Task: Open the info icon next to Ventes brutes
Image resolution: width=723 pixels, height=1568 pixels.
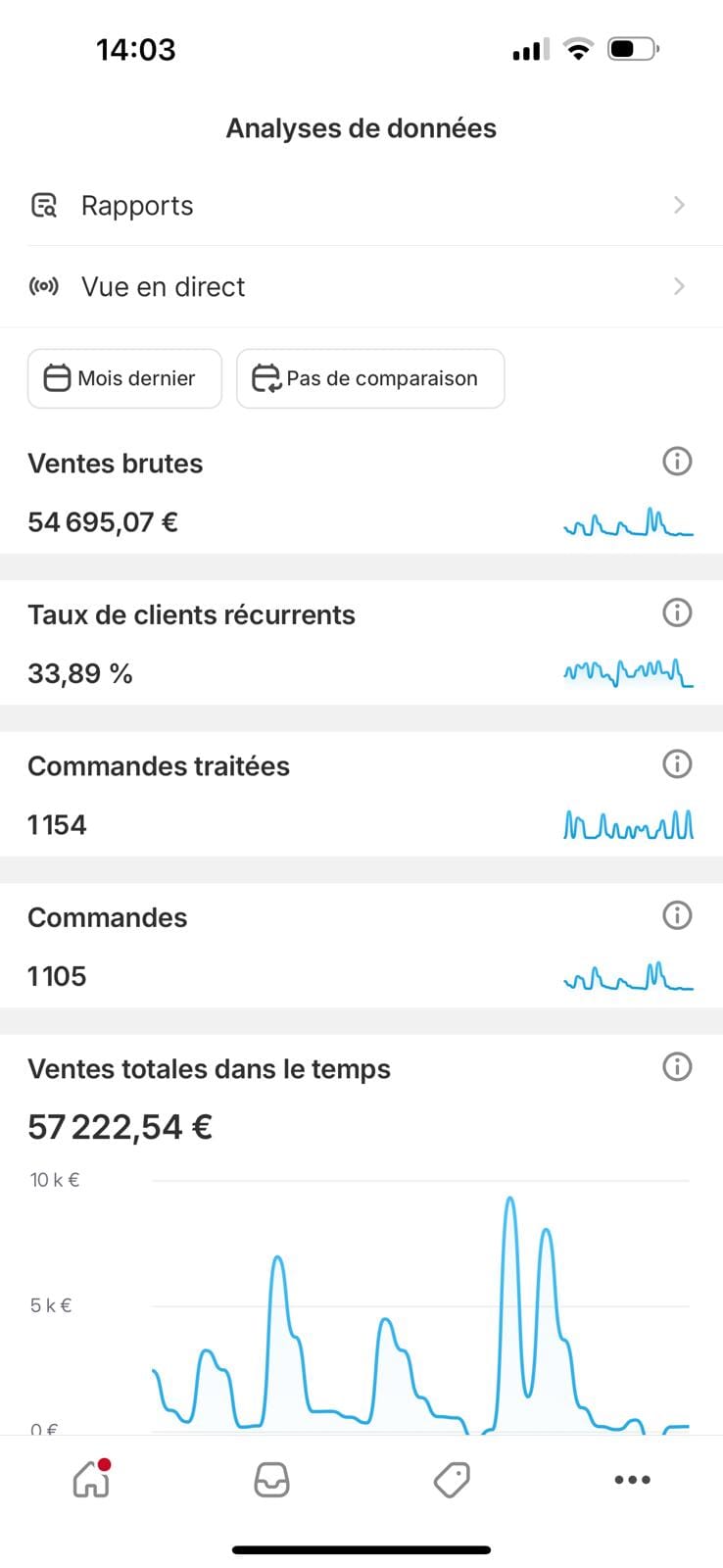Action: pyautogui.click(x=677, y=461)
